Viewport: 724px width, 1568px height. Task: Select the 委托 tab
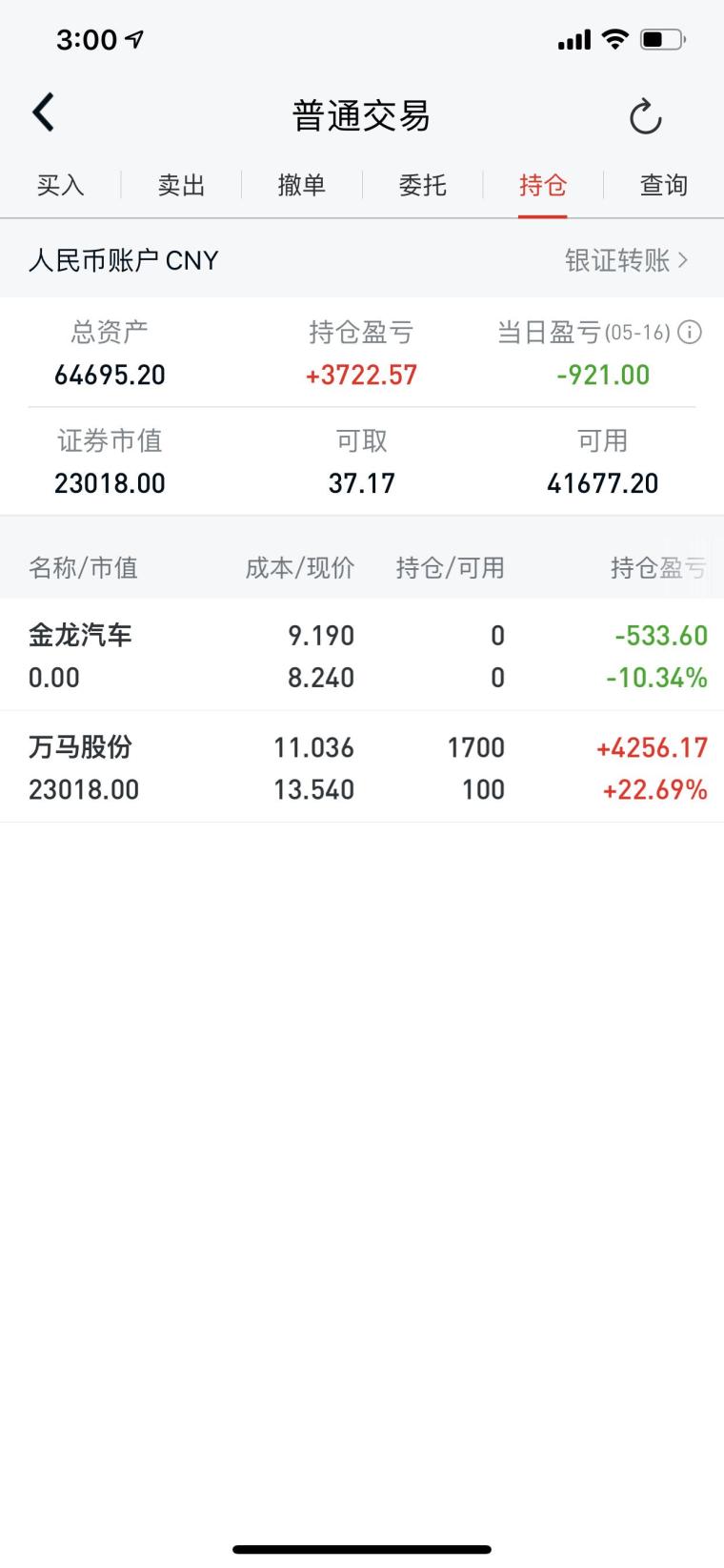(x=422, y=185)
